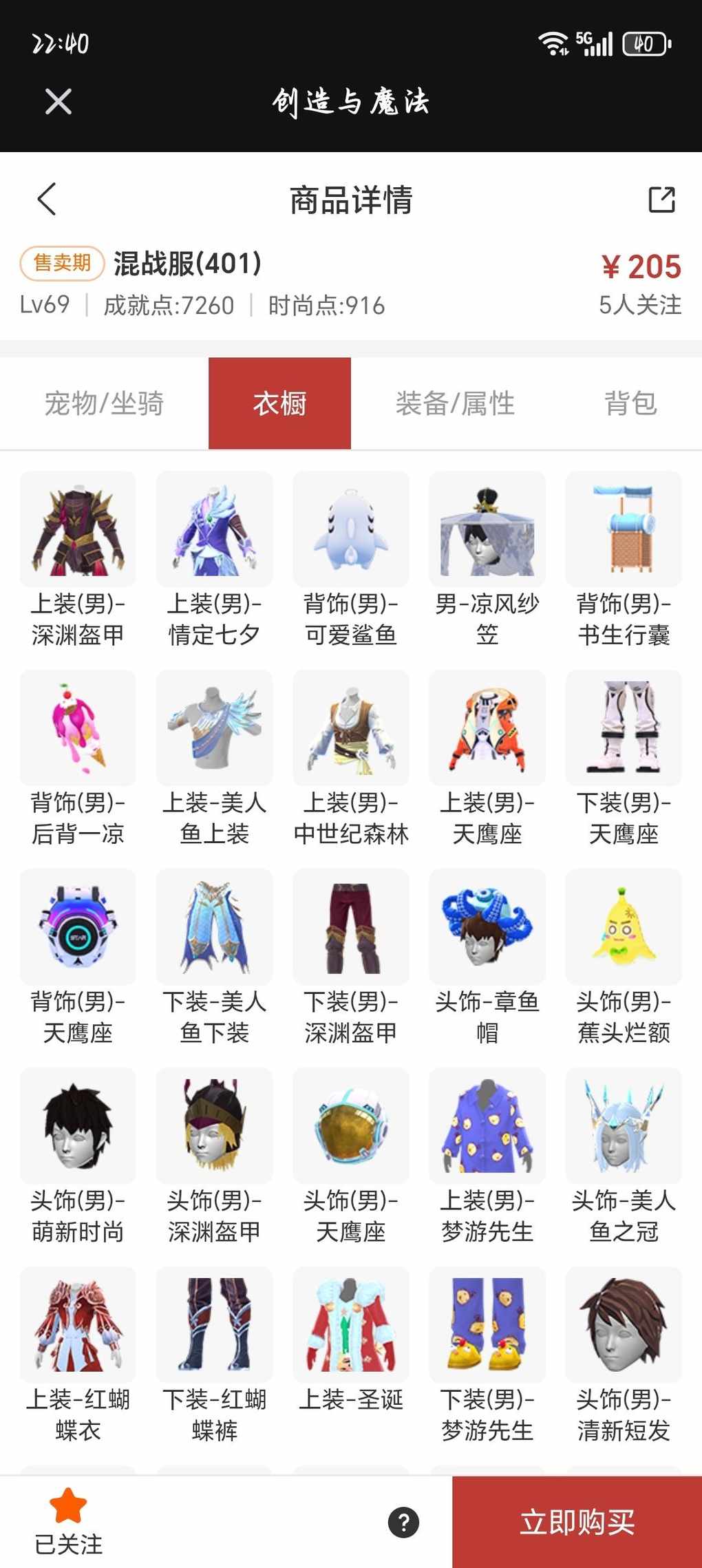702x1568 pixels.
Task: Open the 装备/属性 tab
Action: [x=455, y=403]
